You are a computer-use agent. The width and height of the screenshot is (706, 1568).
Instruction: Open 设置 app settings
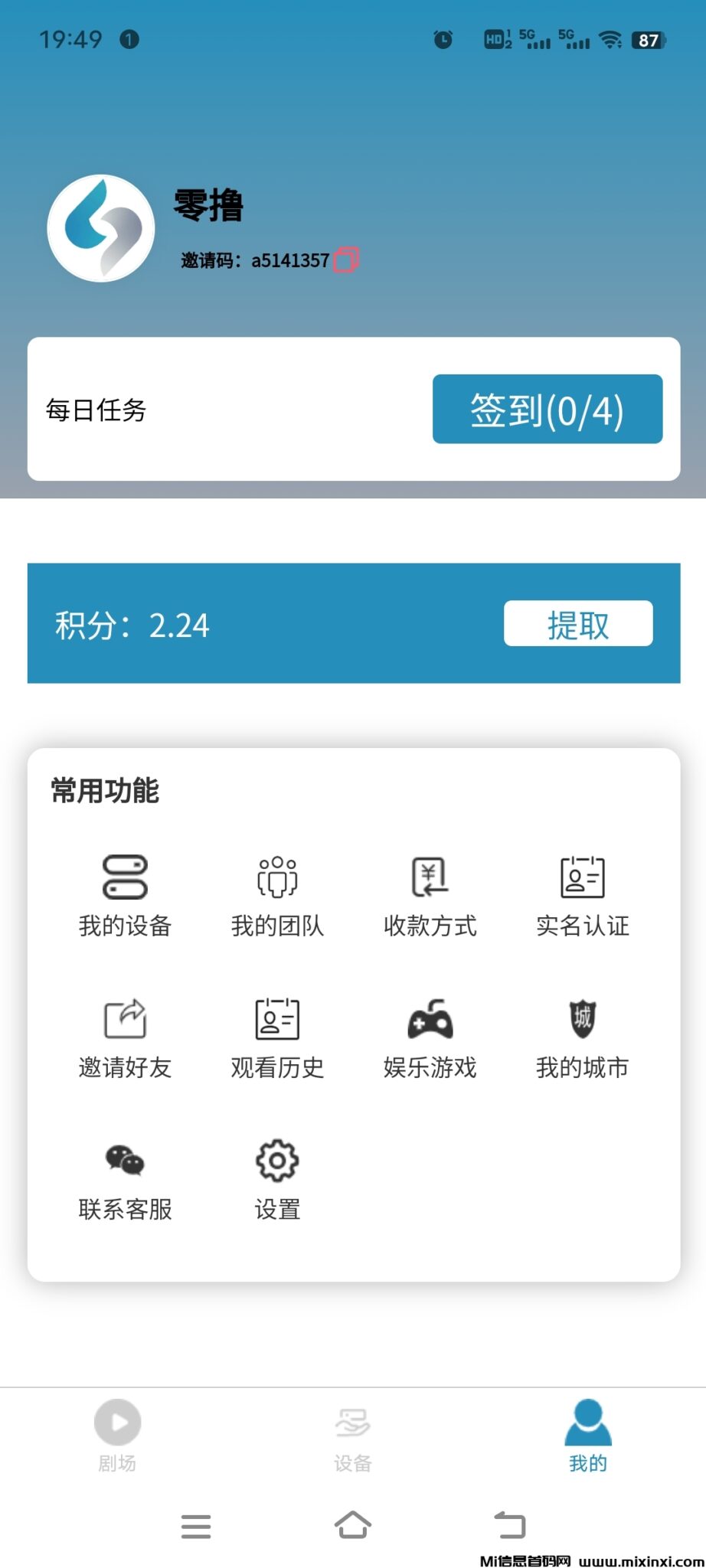277,1179
